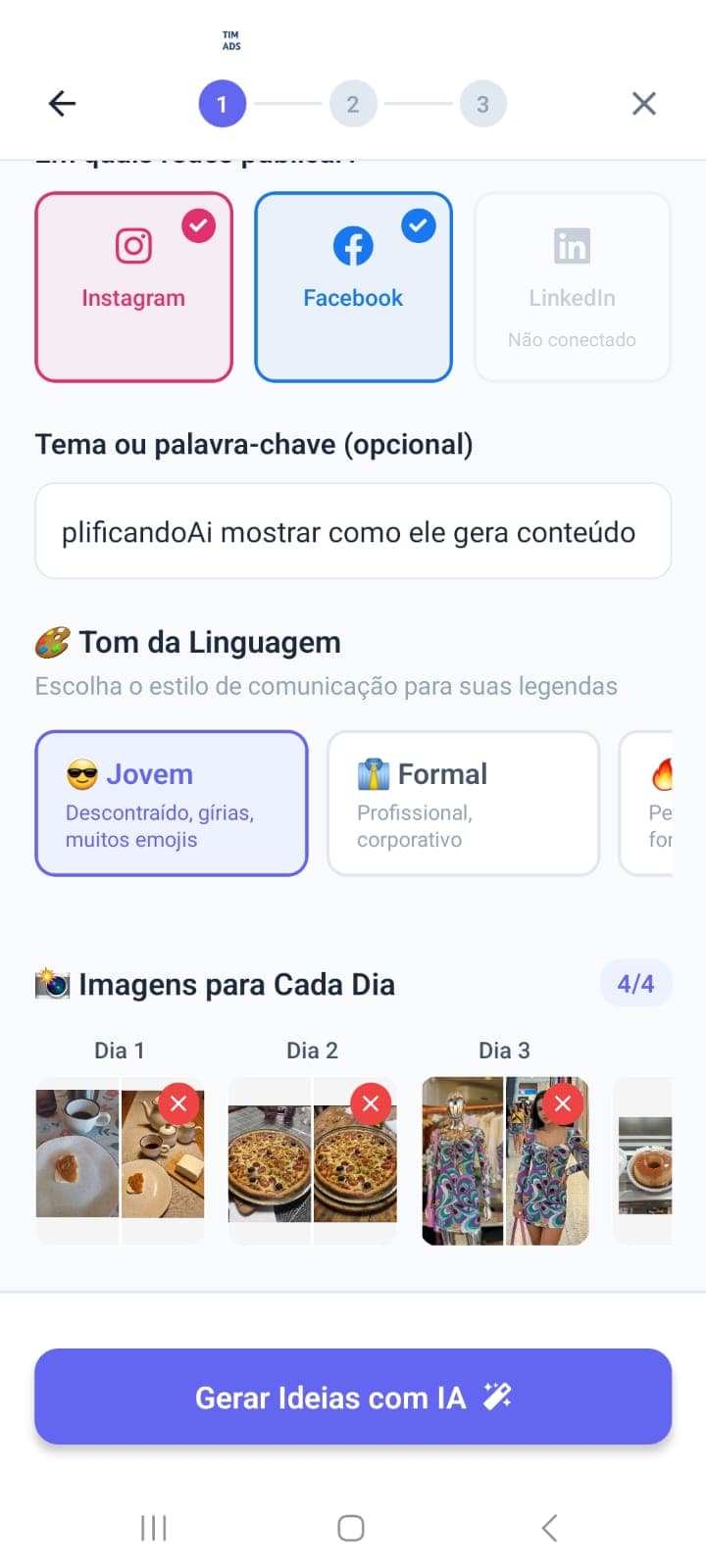Remove the Dia 2 pizza image
This screenshot has width=706, height=1568.
[371, 1104]
